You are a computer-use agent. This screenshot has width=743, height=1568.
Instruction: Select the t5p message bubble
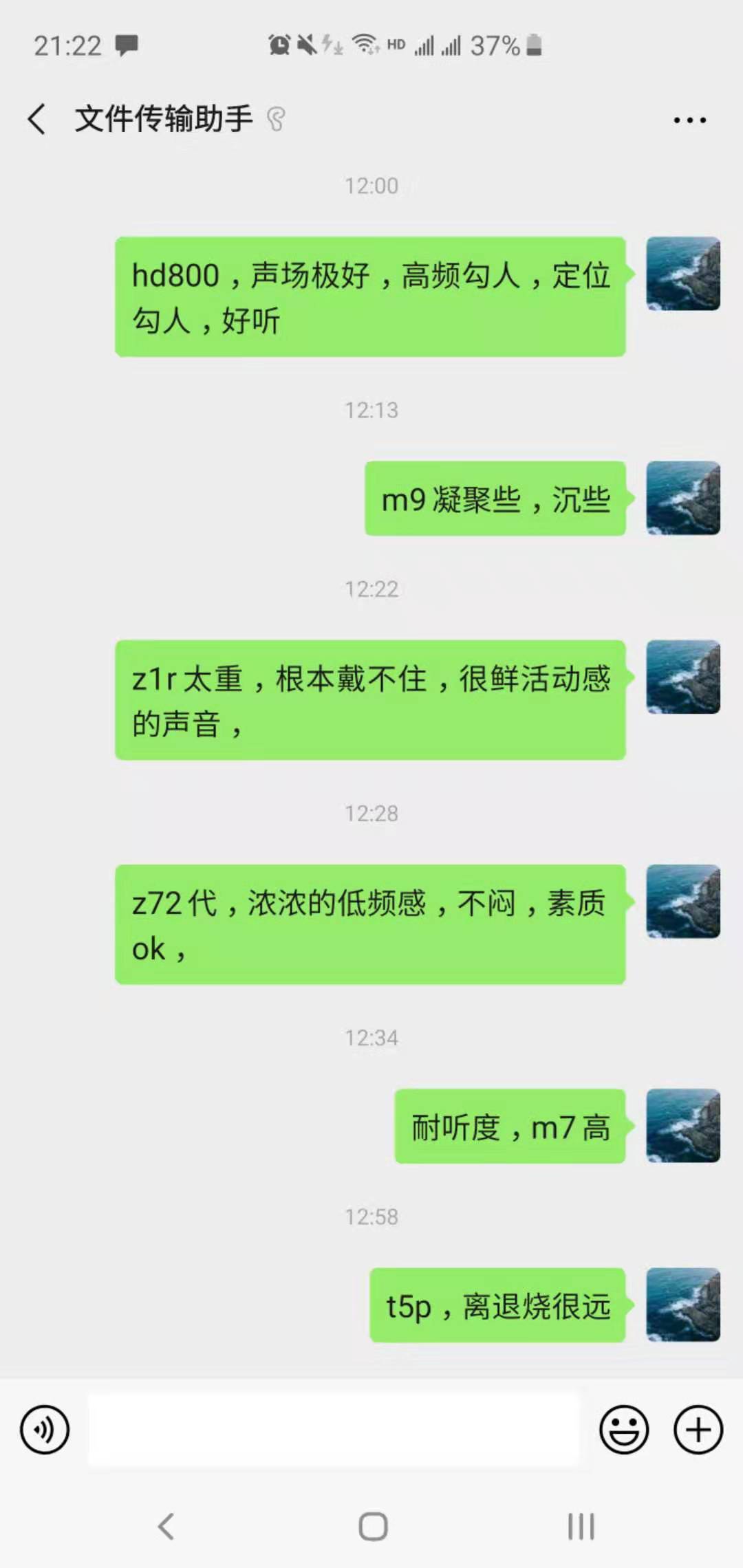point(497,1307)
